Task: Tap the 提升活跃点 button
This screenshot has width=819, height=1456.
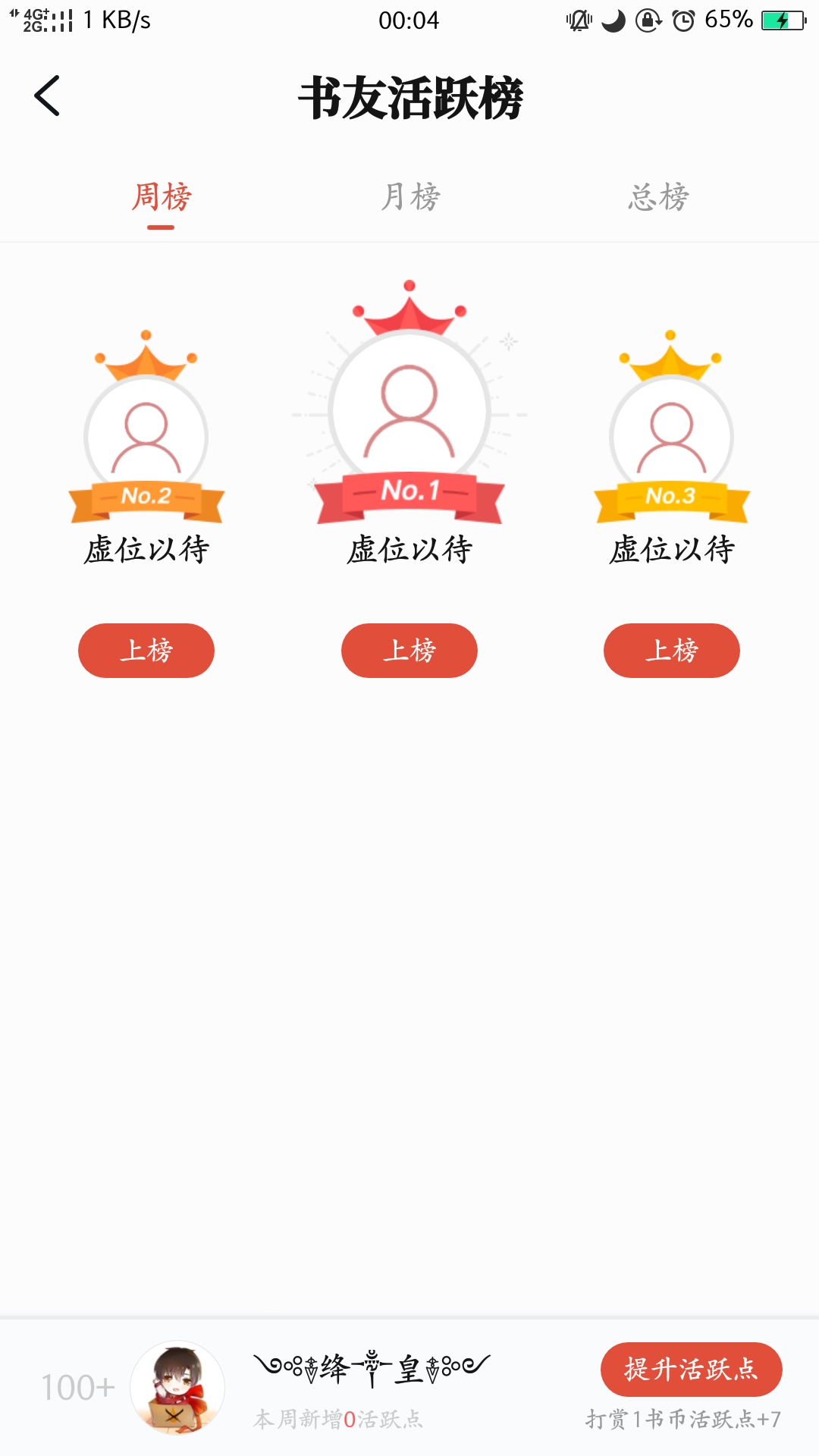Action: tap(691, 1370)
